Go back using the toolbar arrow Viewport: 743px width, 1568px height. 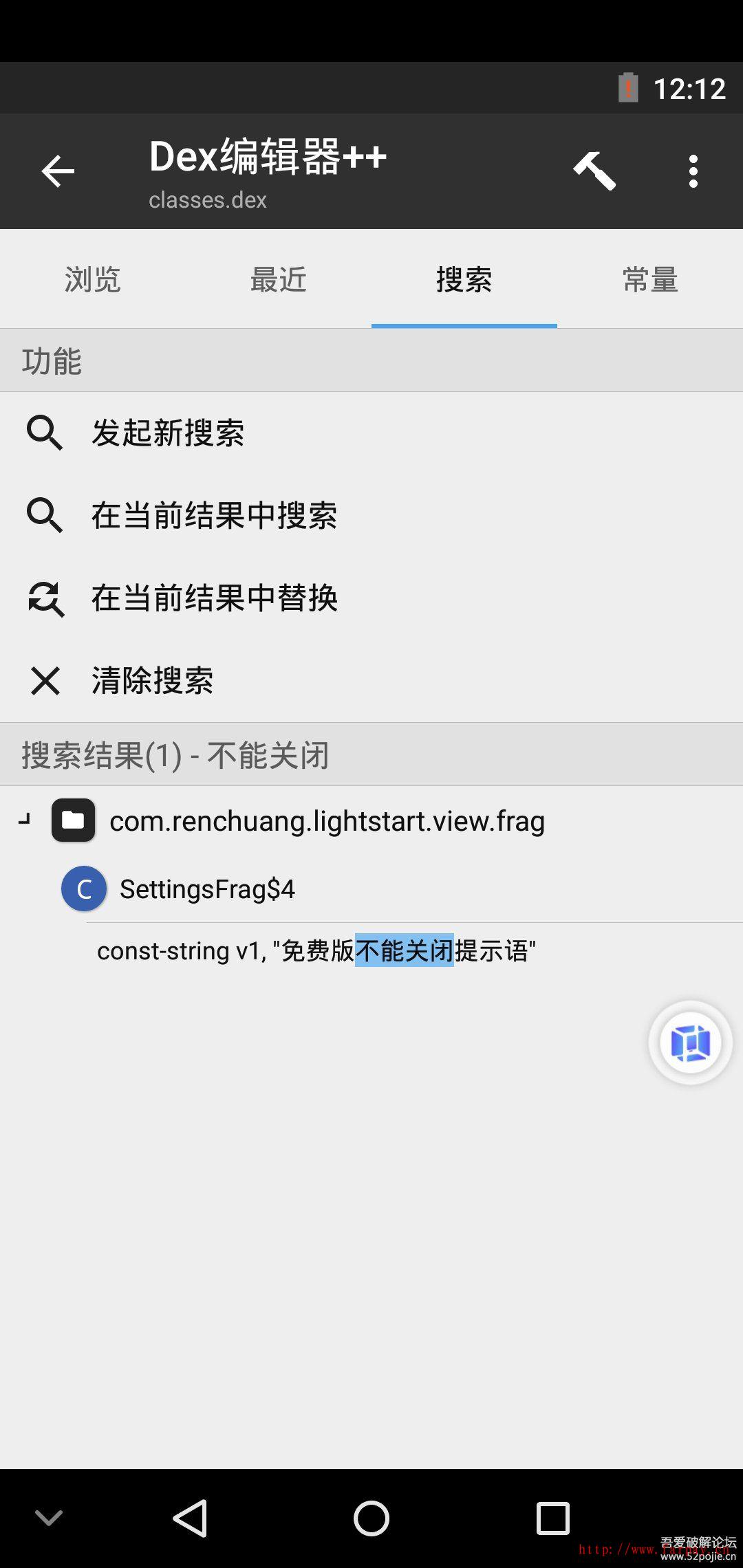(x=58, y=171)
